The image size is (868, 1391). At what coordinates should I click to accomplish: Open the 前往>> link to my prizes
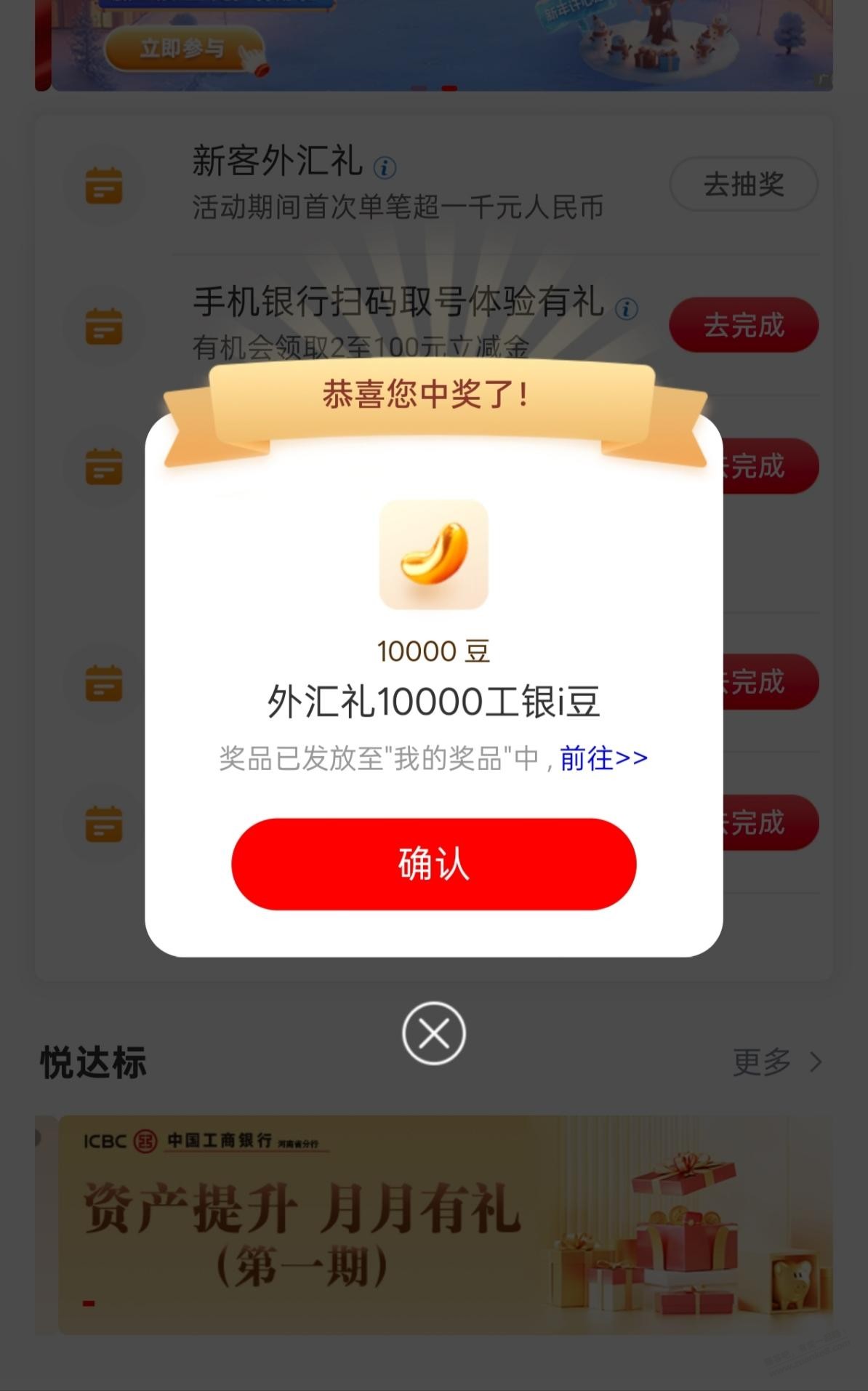pyautogui.click(x=603, y=758)
